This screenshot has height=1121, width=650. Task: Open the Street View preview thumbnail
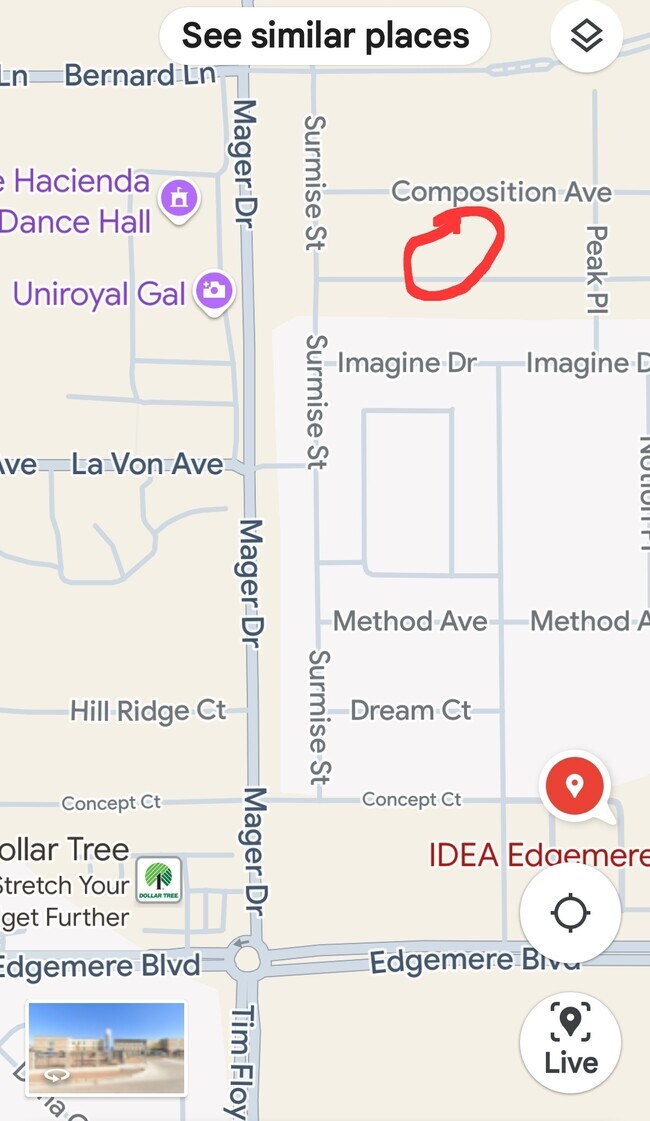(106, 1048)
